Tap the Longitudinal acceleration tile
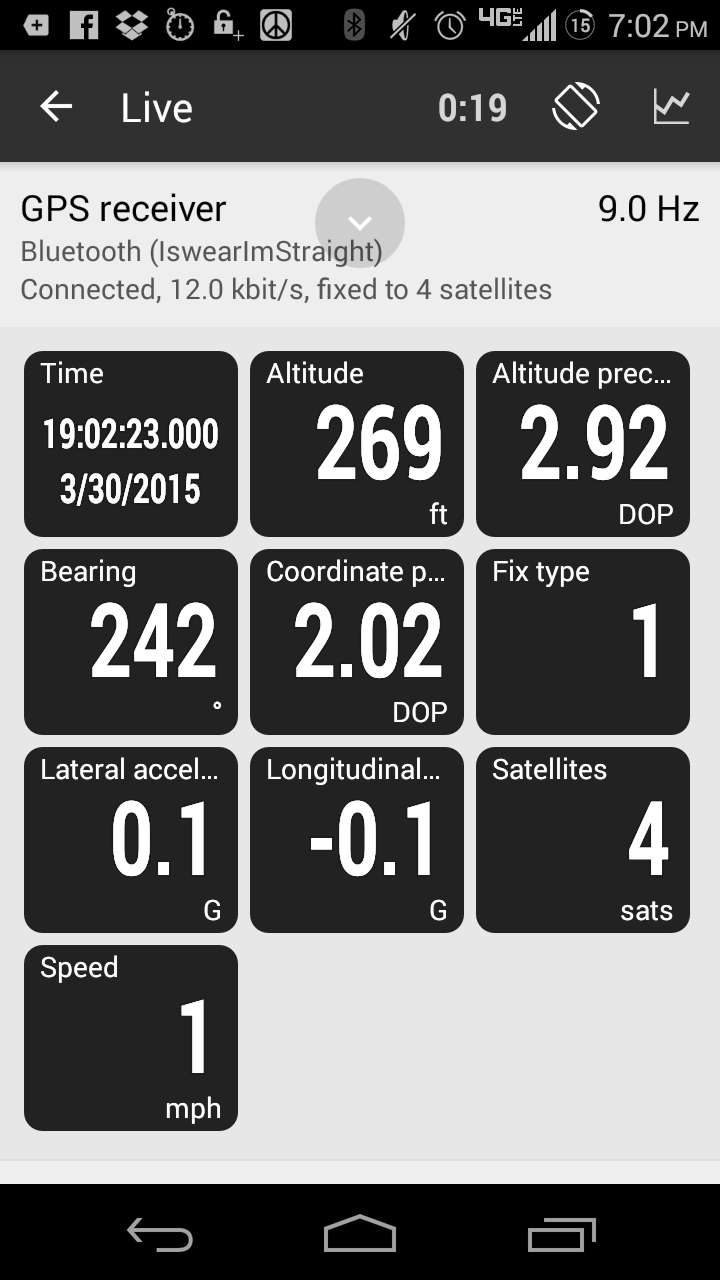Image resolution: width=720 pixels, height=1280 pixels. (357, 840)
